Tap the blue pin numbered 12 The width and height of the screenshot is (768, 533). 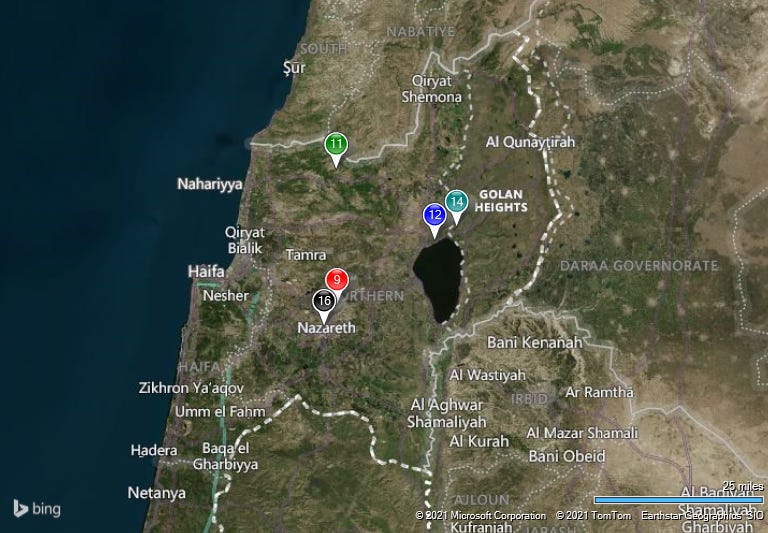(433, 215)
